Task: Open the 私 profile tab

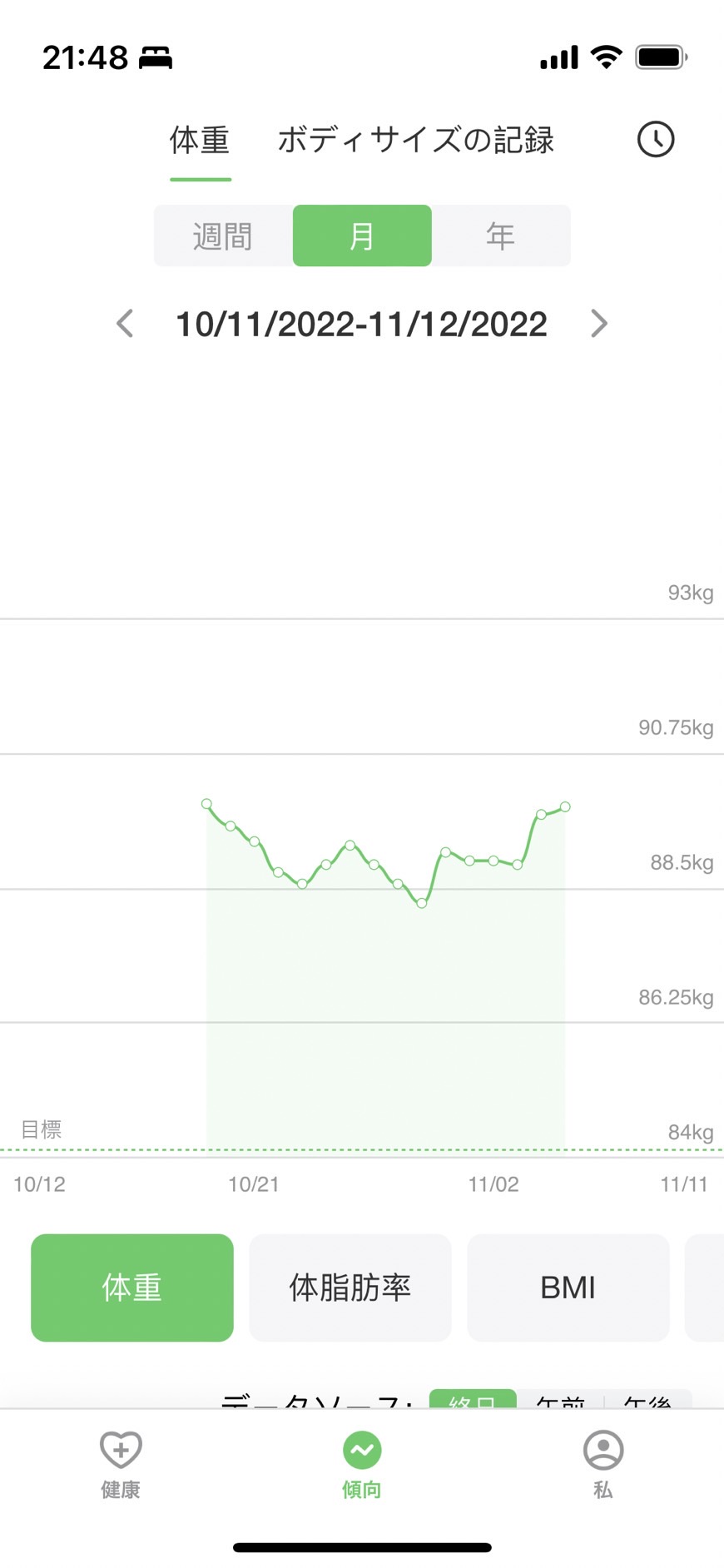Action: click(x=603, y=1465)
